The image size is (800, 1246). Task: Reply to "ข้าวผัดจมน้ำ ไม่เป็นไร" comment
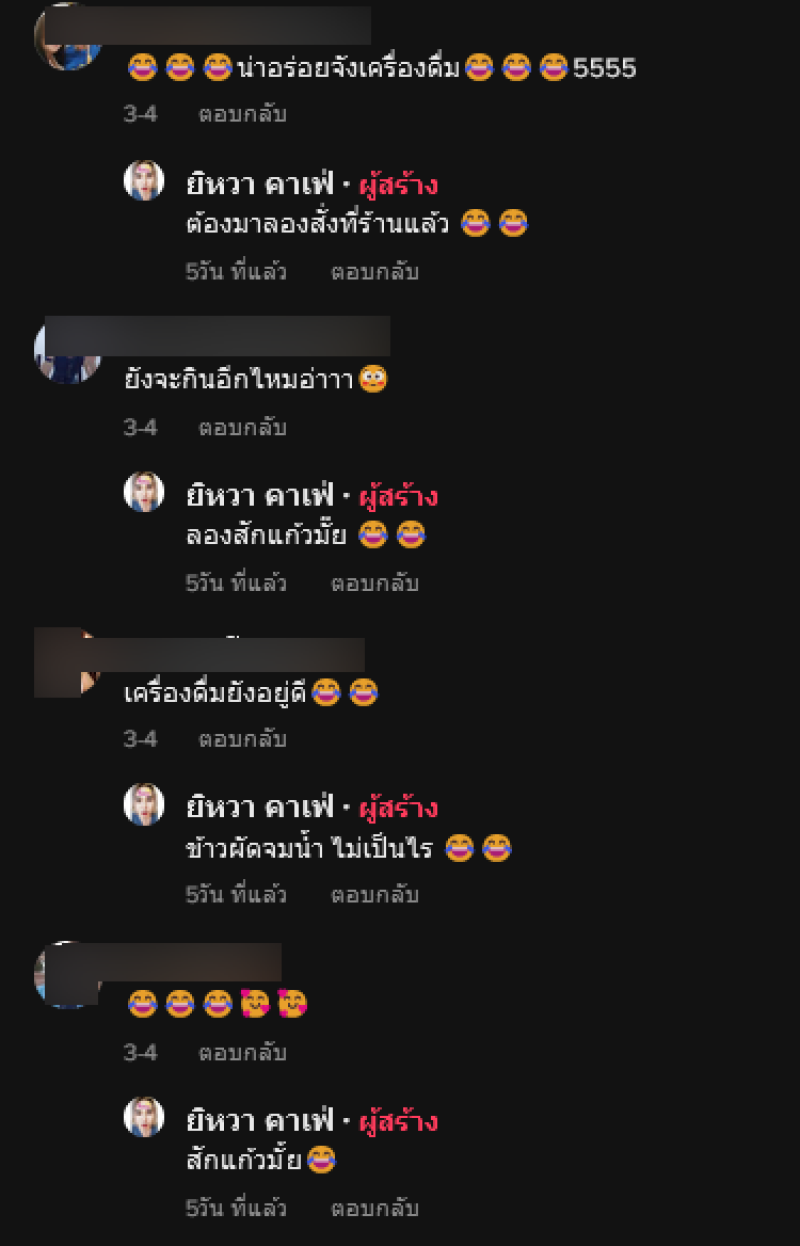[x=374, y=895]
